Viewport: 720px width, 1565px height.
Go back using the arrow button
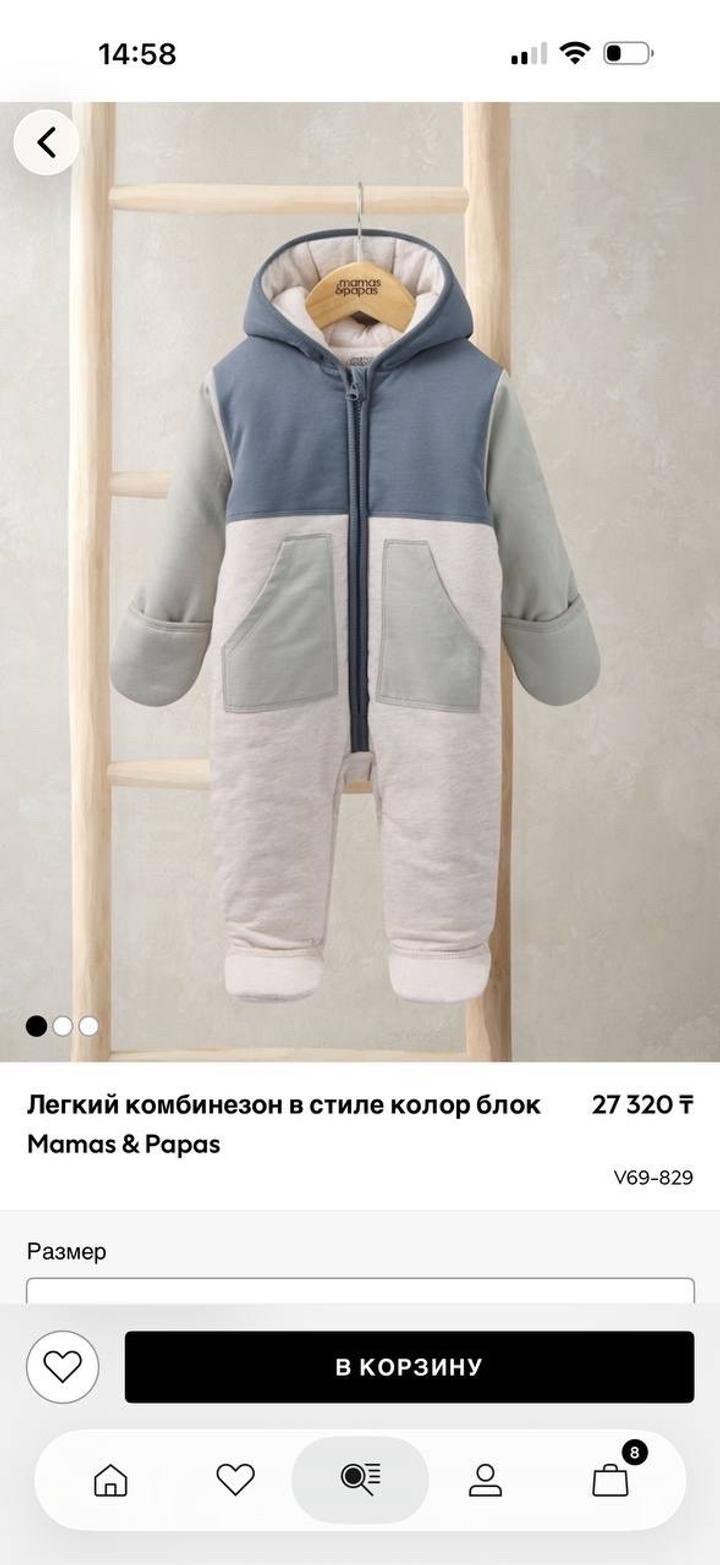pyautogui.click(x=46, y=143)
